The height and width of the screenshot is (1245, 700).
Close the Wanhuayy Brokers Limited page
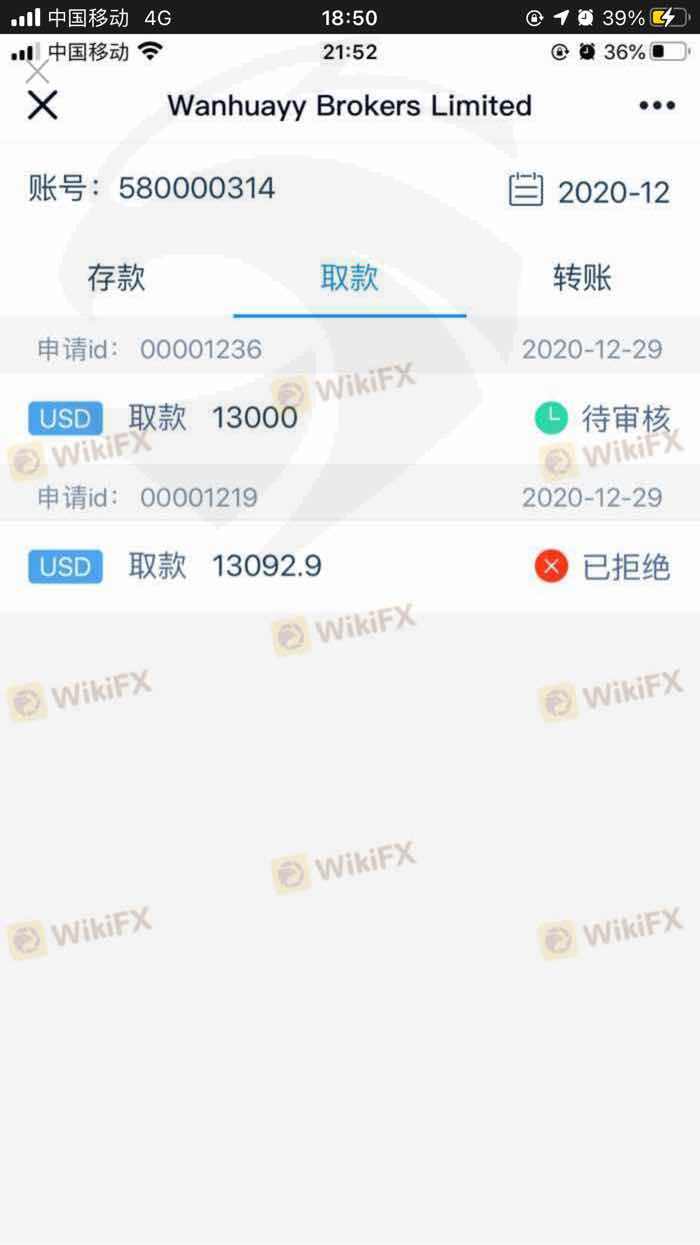42,105
